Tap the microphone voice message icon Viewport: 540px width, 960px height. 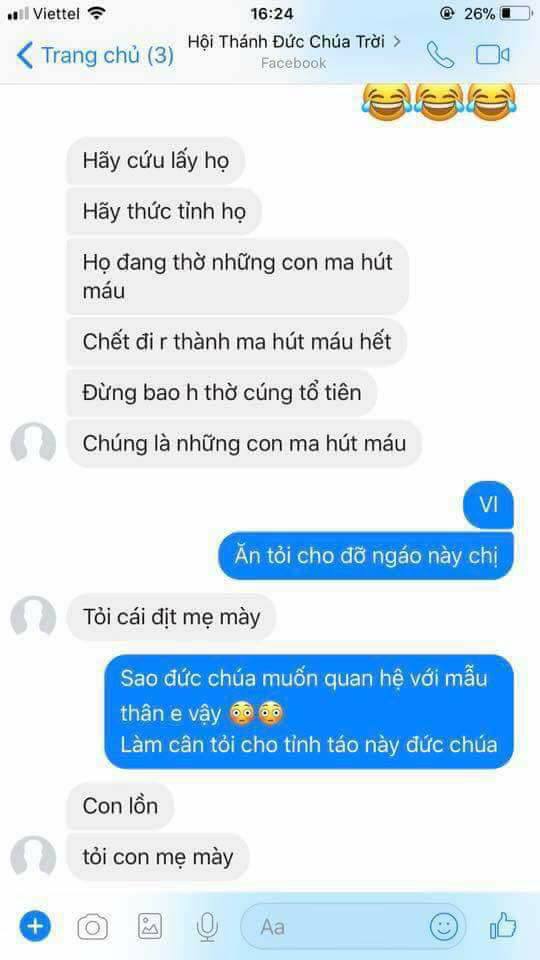pyautogui.click(x=208, y=927)
